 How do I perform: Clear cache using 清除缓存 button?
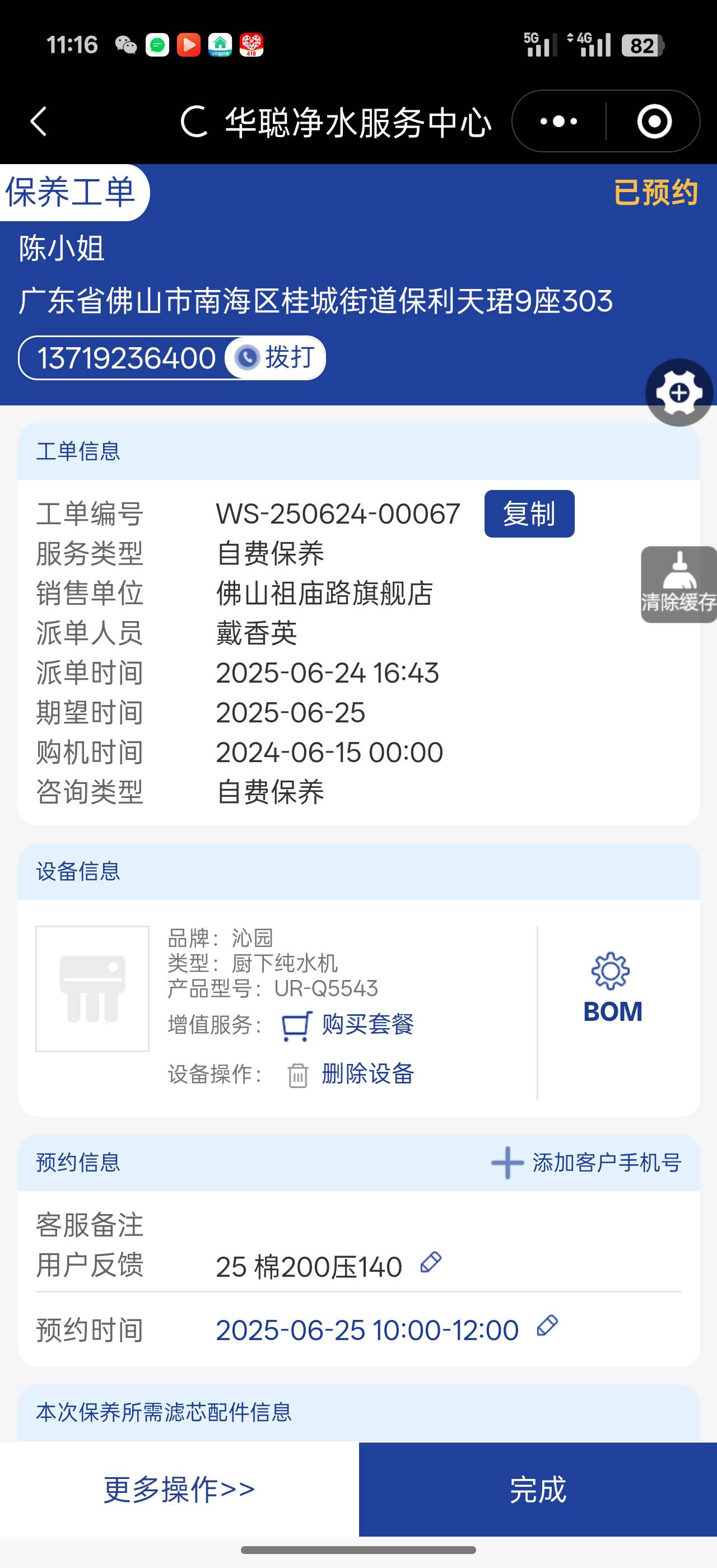pos(679,584)
